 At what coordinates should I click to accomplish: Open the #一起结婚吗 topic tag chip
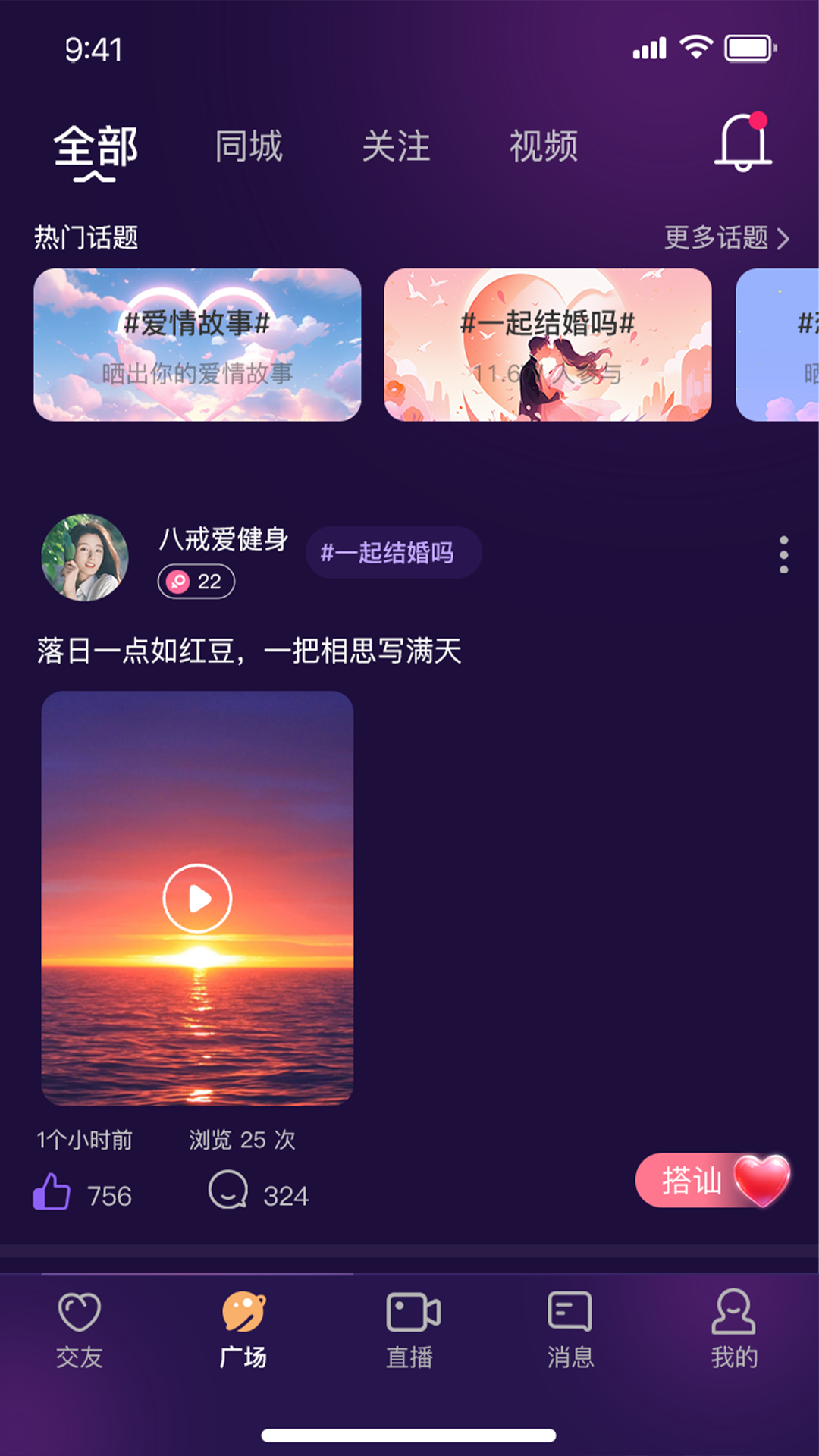[394, 553]
